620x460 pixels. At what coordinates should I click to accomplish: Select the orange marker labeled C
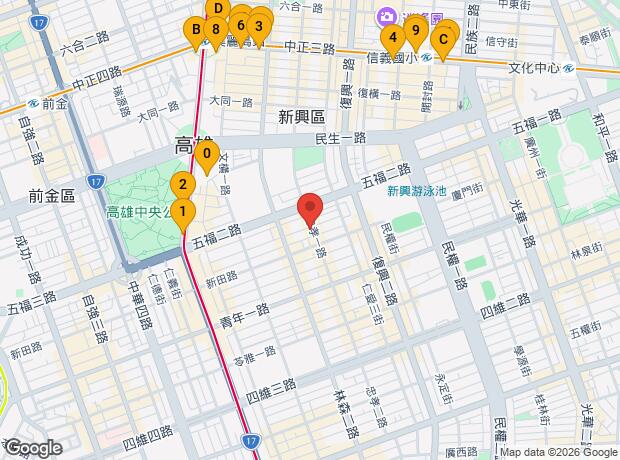(x=442, y=39)
